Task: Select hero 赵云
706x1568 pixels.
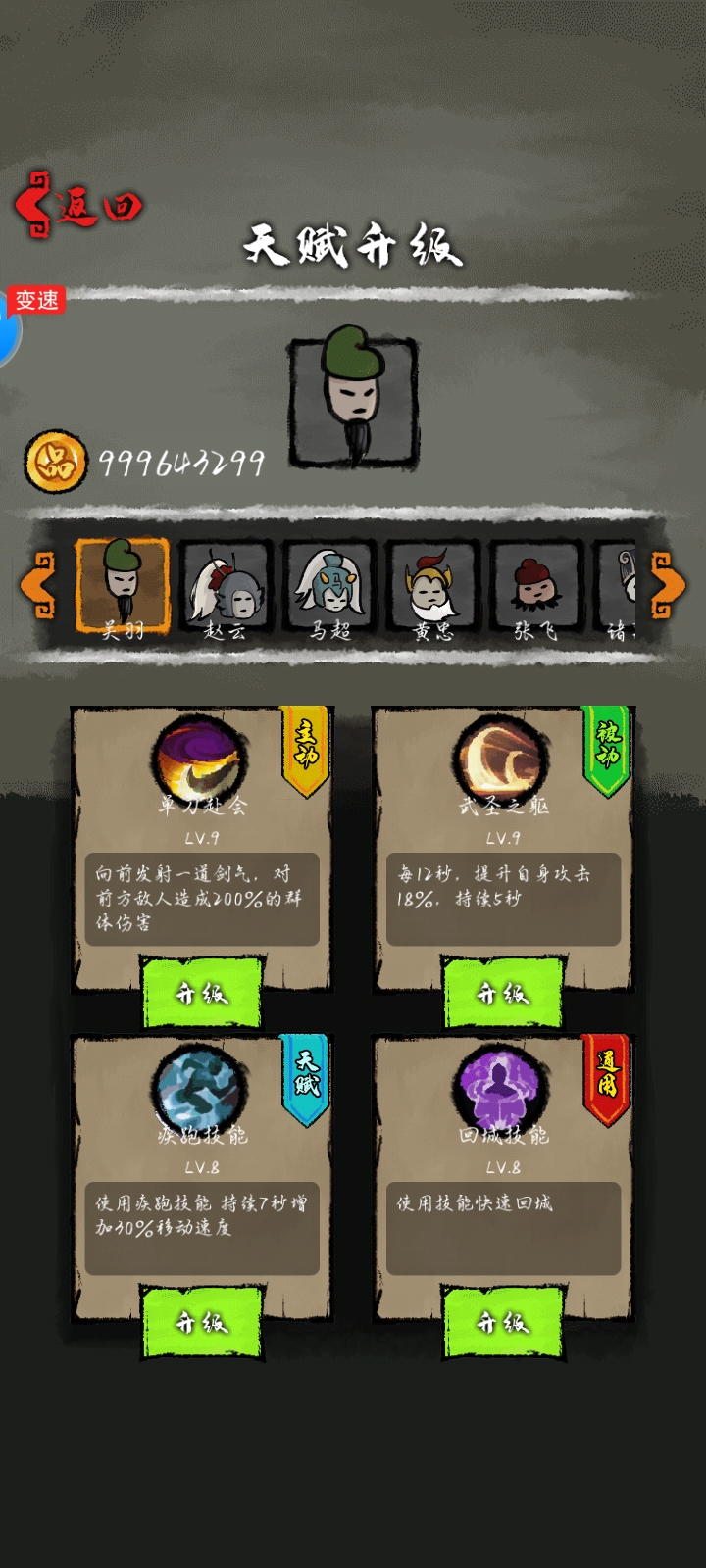Action: click(226, 588)
